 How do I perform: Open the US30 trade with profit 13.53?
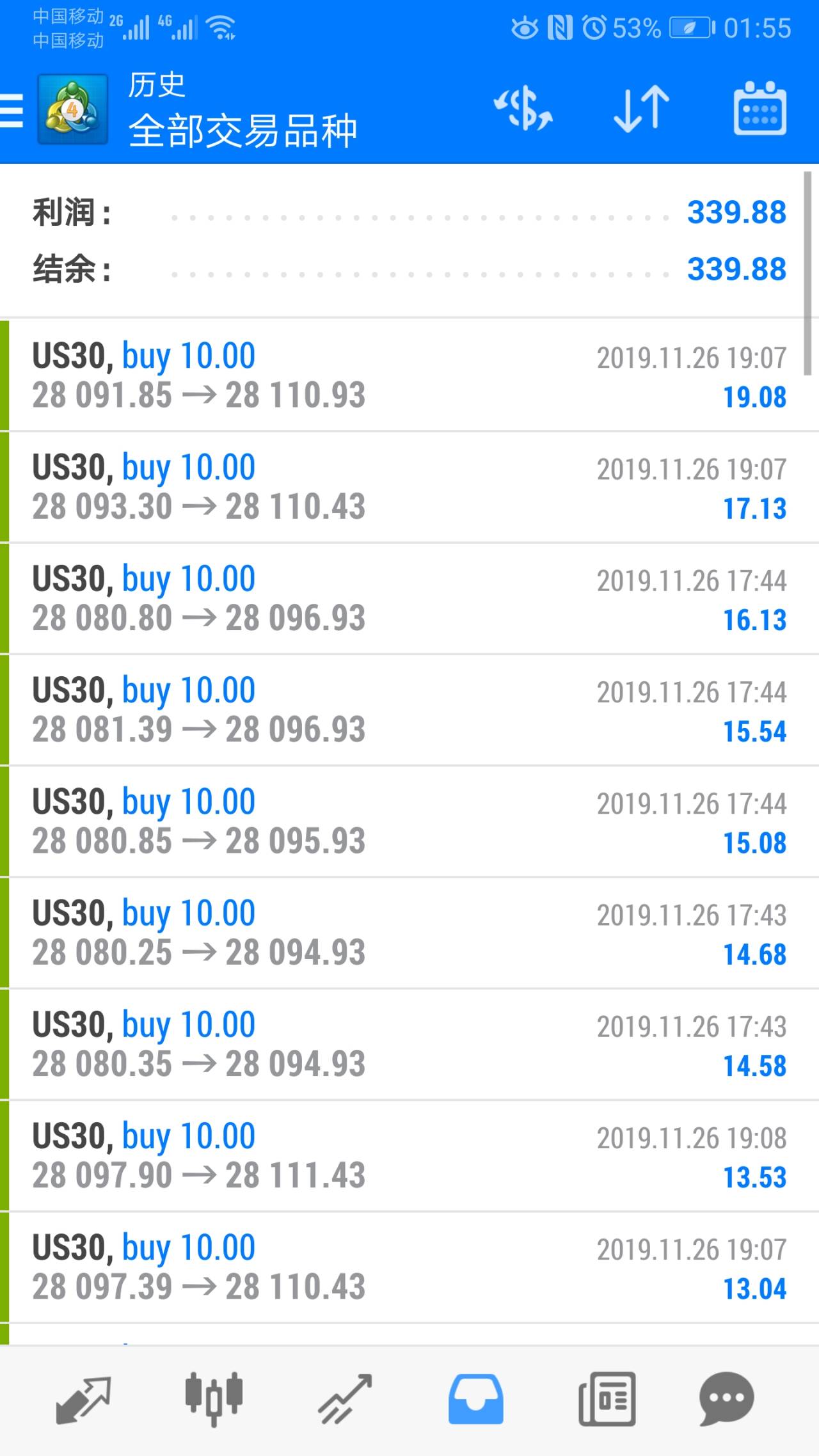point(409,1155)
